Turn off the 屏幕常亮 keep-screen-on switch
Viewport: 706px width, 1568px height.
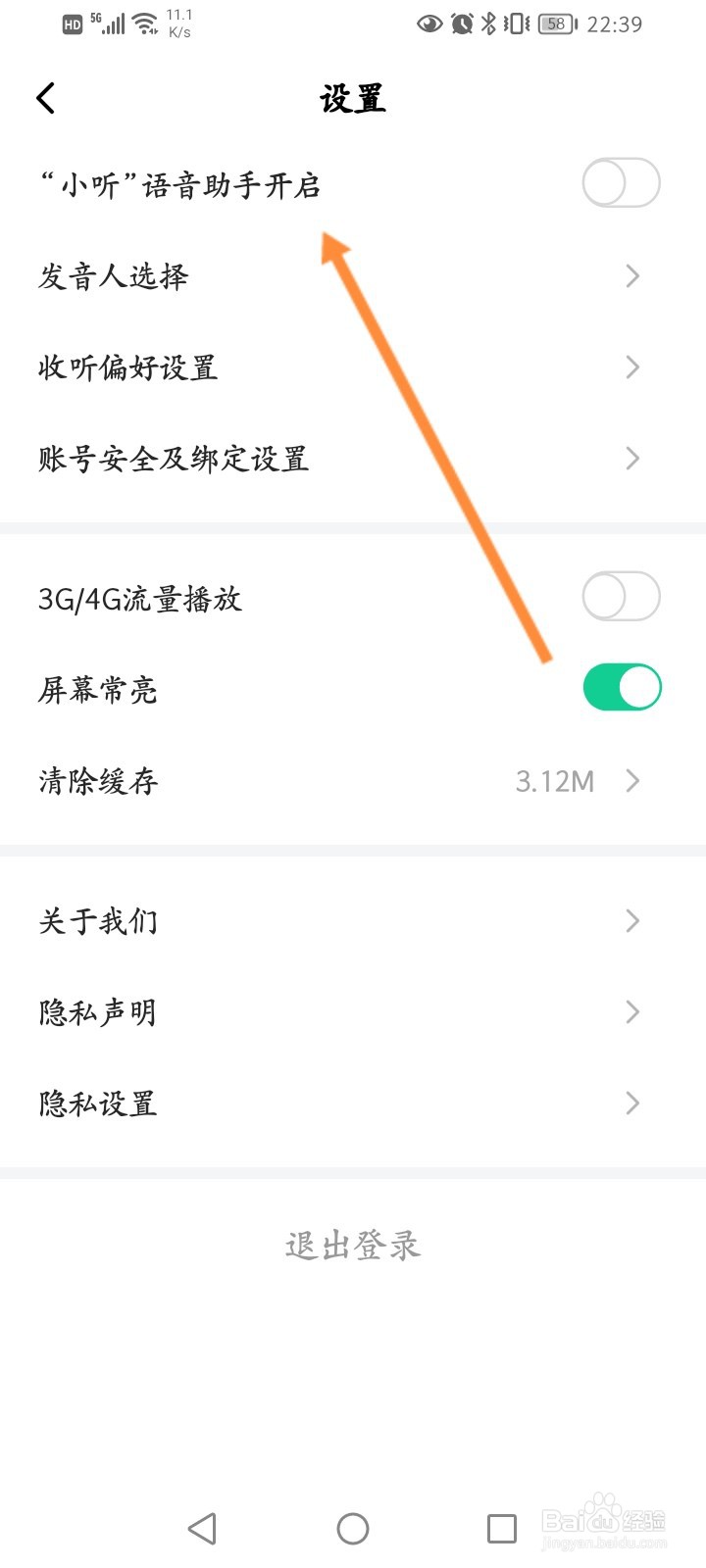(x=622, y=687)
